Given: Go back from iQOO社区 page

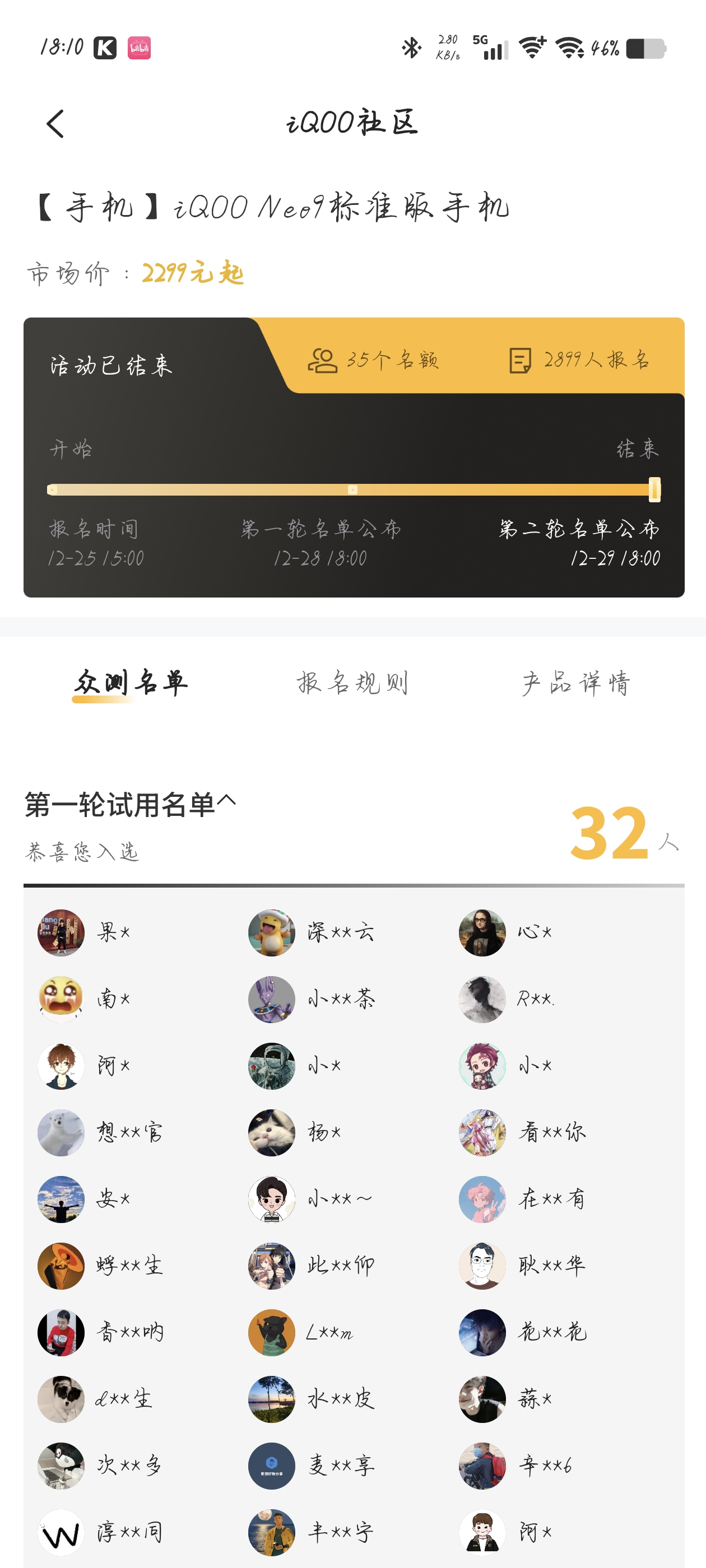Looking at the screenshot, I should click(x=55, y=124).
